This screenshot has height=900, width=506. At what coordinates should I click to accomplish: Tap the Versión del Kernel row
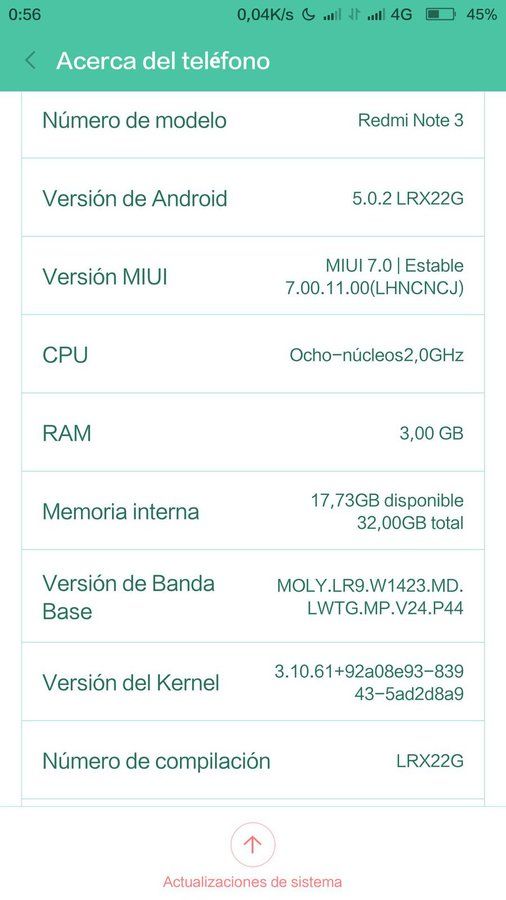[x=253, y=682]
